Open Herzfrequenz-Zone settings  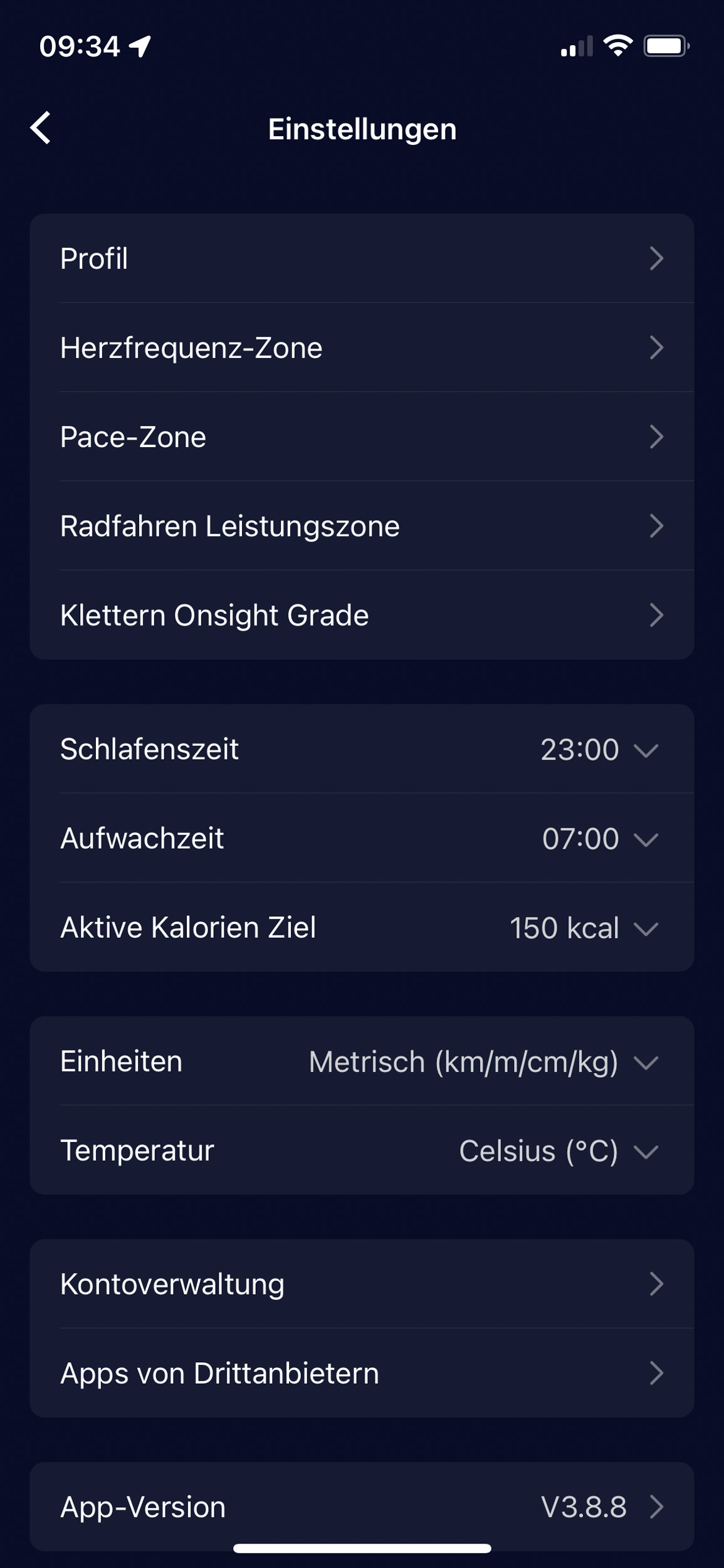click(362, 347)
